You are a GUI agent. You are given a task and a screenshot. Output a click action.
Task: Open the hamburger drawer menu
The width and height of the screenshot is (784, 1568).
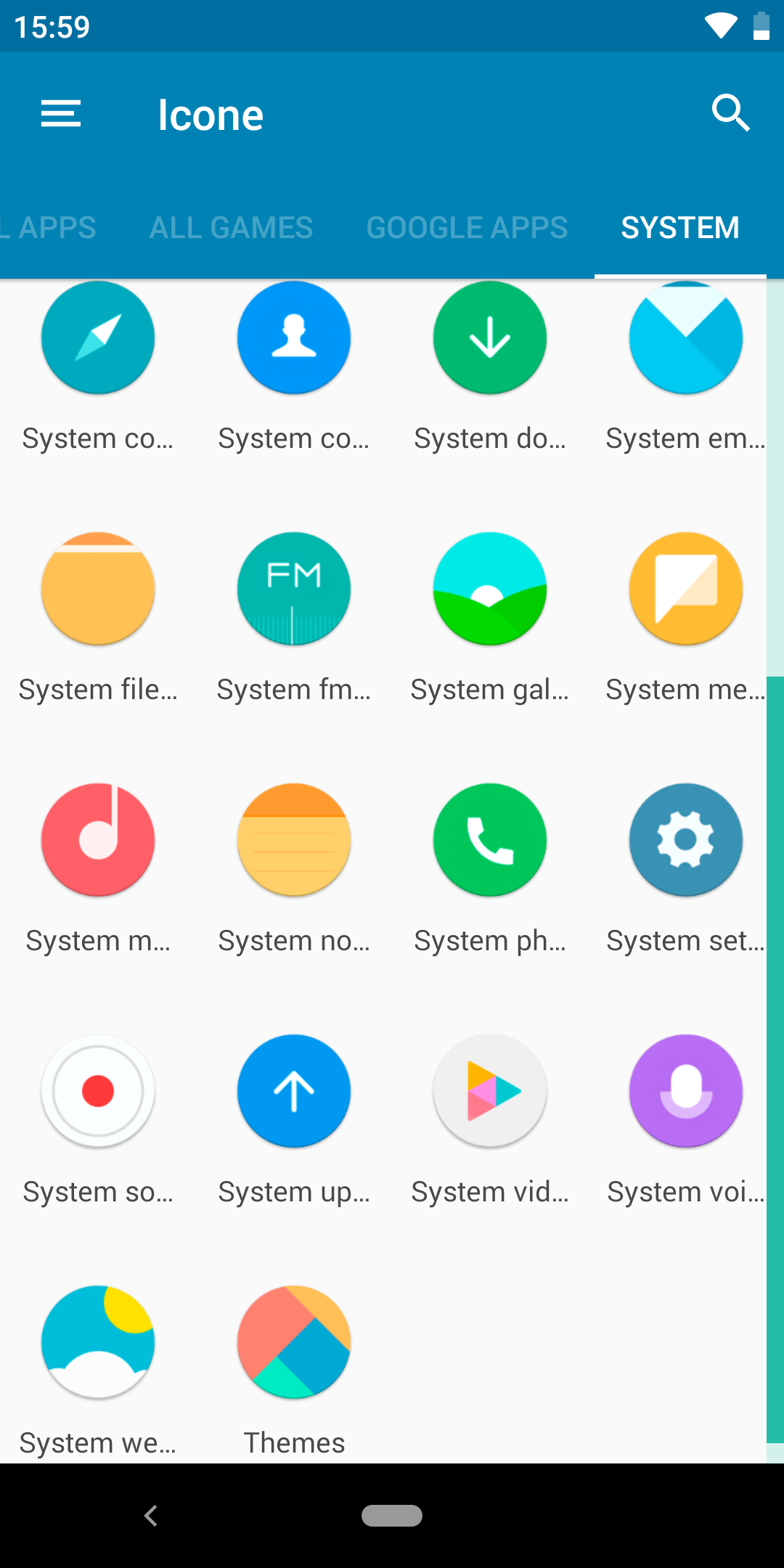pyautogui.click(x=61, y=114)
